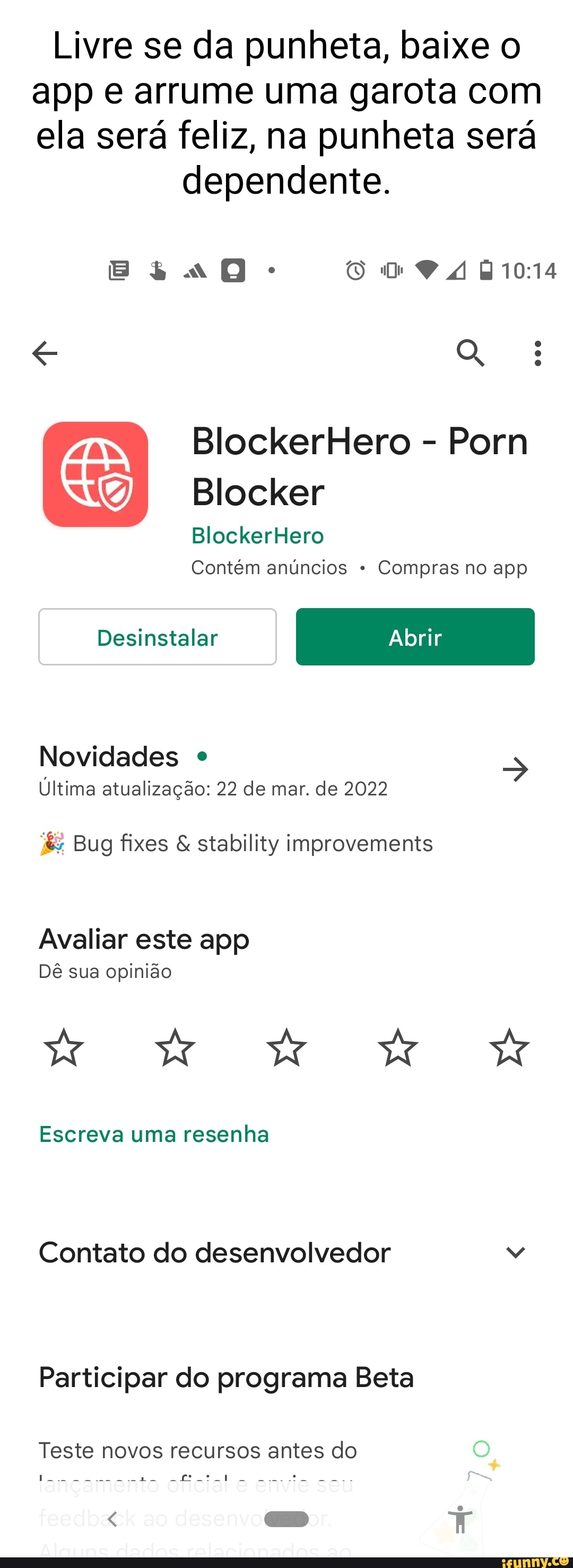Open the three-dot overflow menu

[537, 353]
